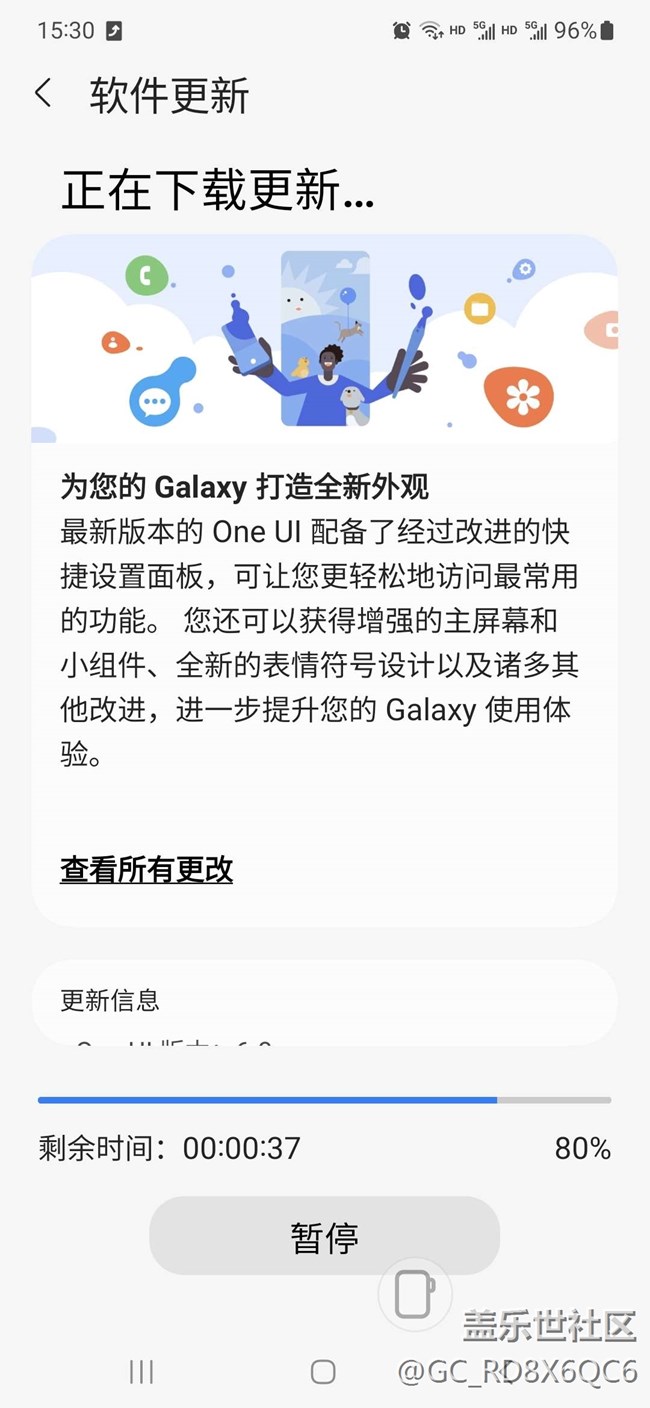650x1408 pixels.
Task: Go back from the 软件更新 page
Action: (x=42, y=94)
